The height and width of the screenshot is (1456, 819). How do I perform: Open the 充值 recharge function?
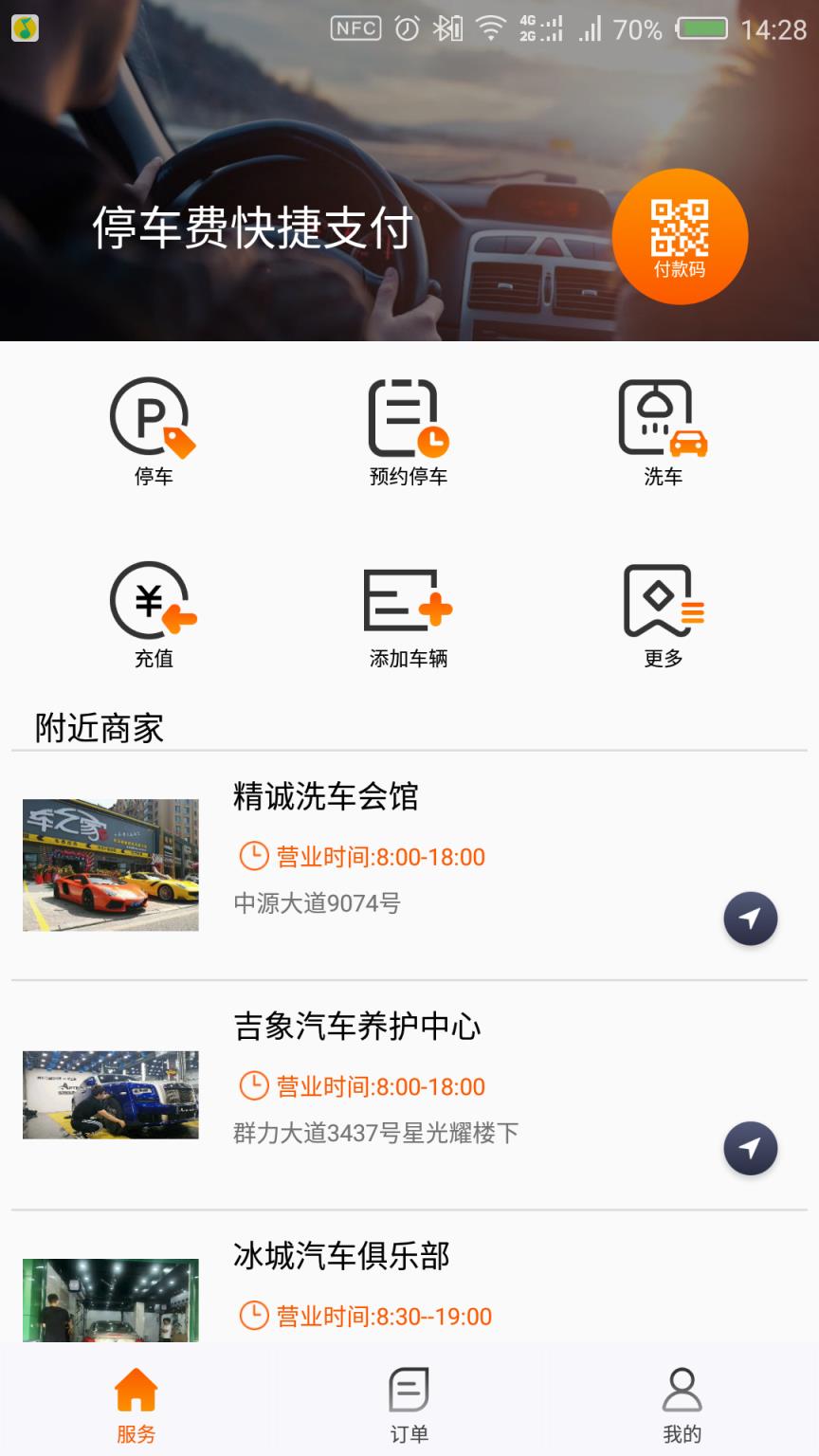pos(152,611)
